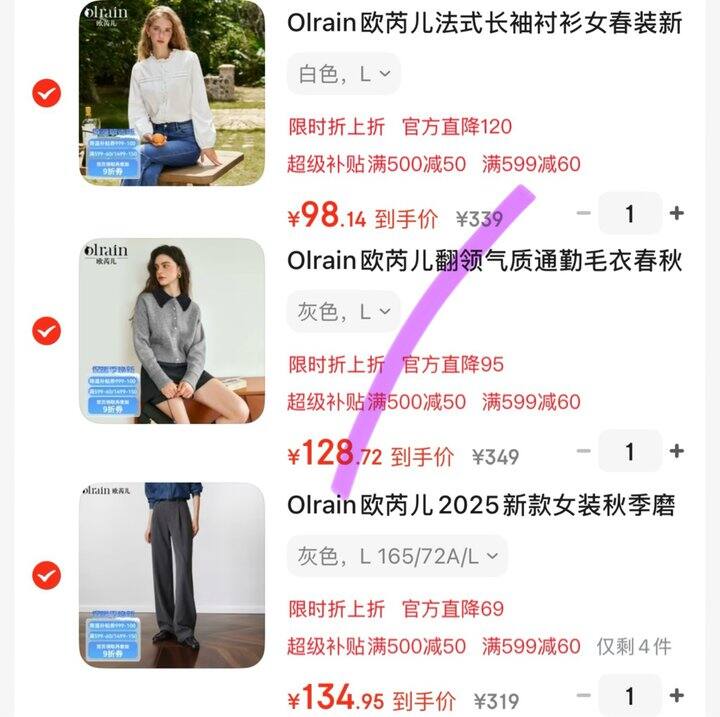Change the 灰色，L 165/72A/L size option
720x717 pixels.
click(x=397, y=556)
